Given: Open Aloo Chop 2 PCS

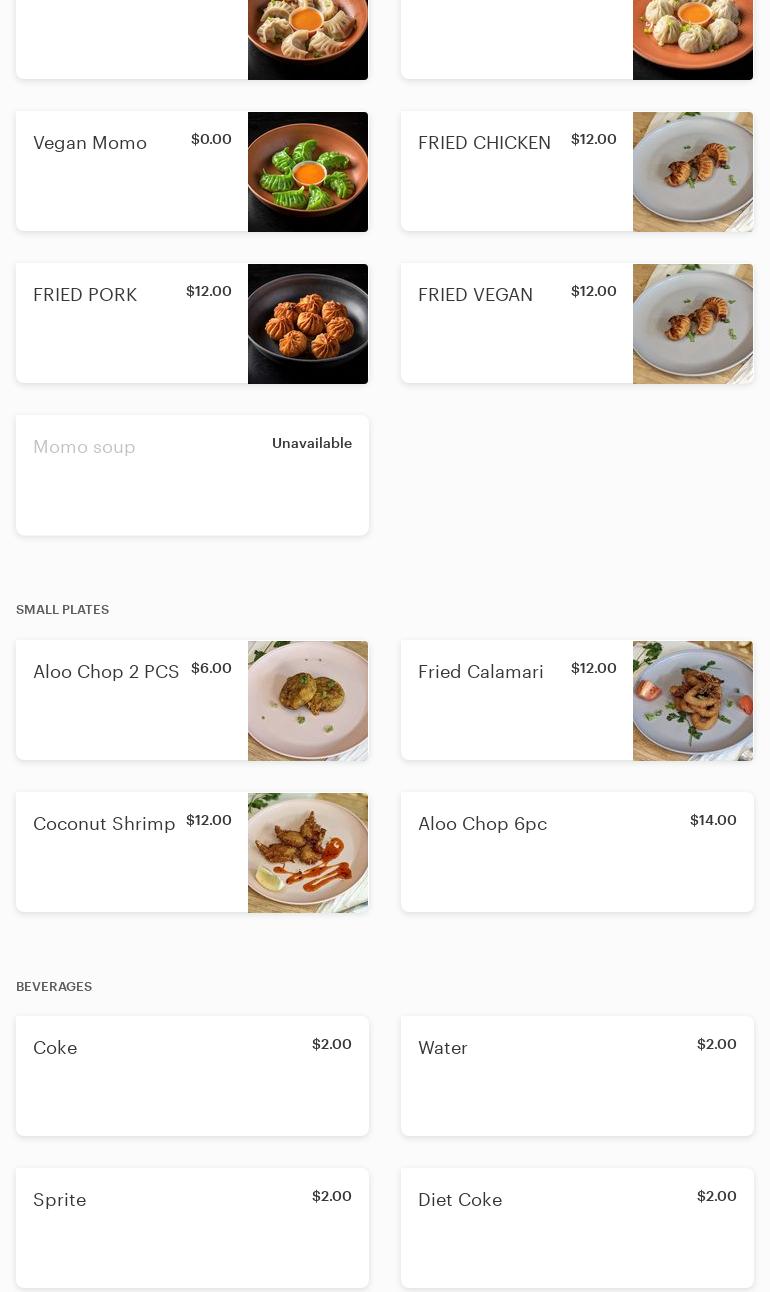Looking at the screenshot, I should click(192, 701).
